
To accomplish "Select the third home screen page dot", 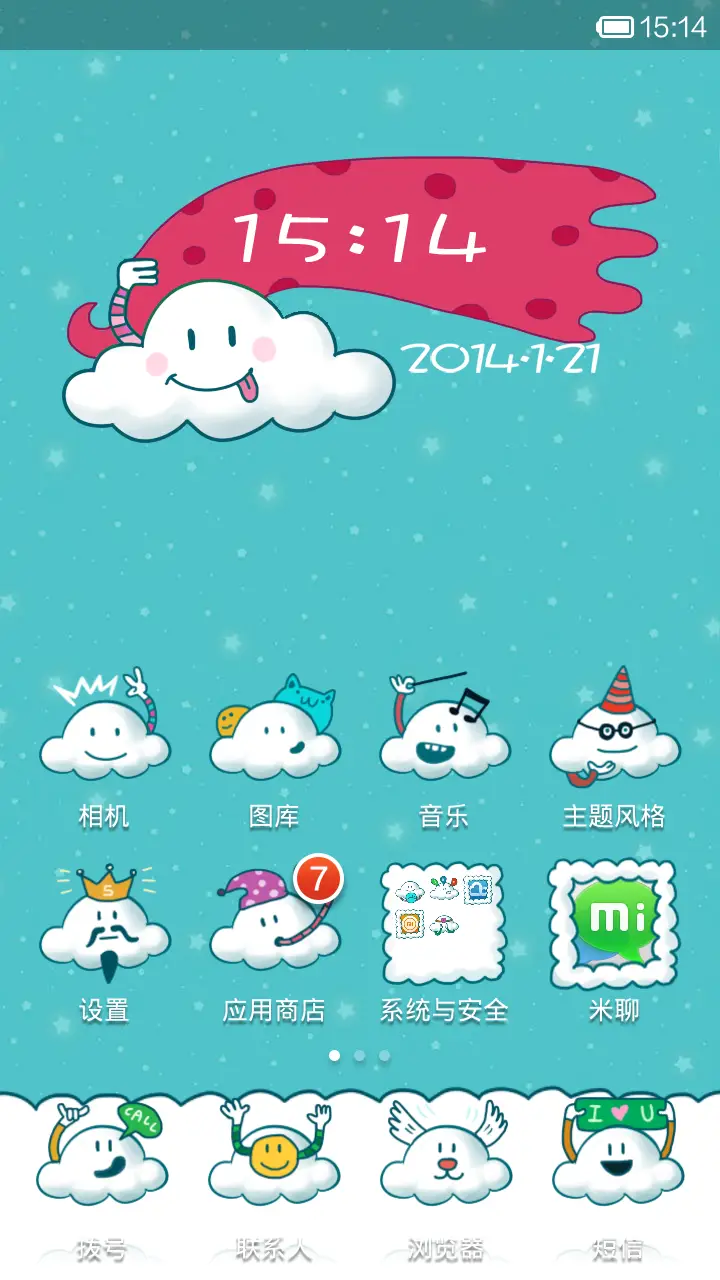I will click(x=384, y=1053).
